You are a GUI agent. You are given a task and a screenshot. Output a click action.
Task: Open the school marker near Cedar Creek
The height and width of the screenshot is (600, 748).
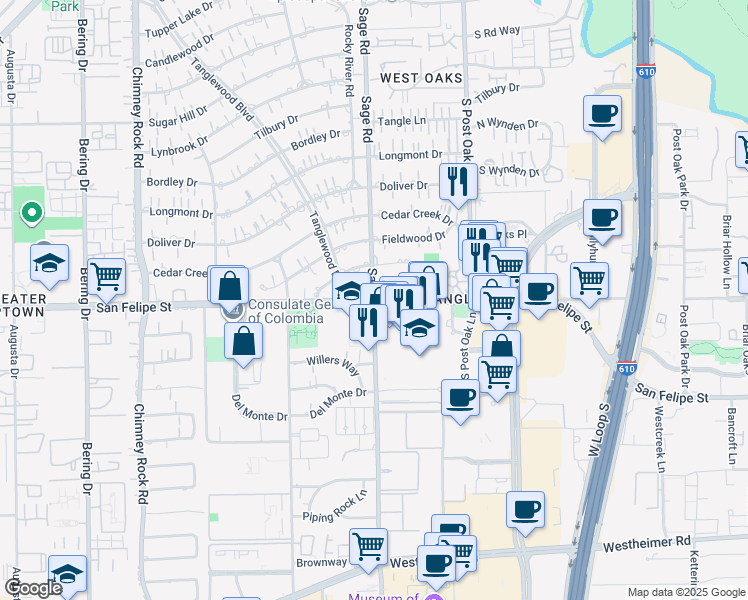coord(49,262)
